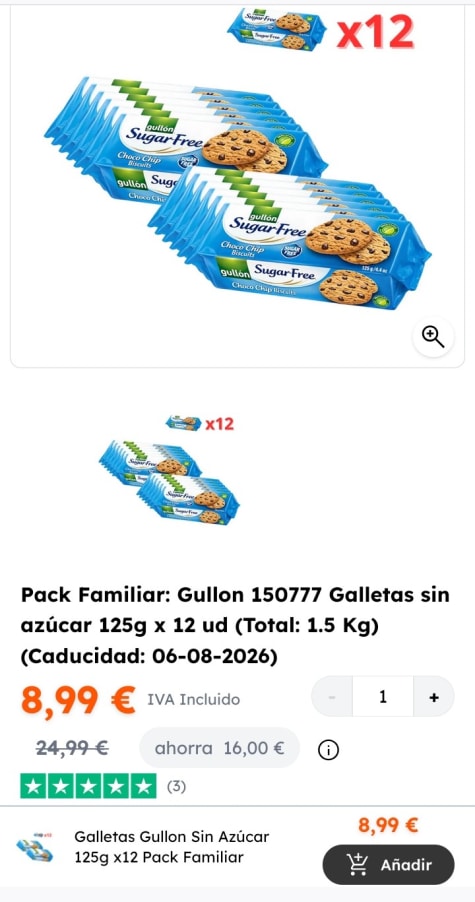Open the info icon beside ahorra 16,00 €
This screenshot has width=475, height=902.
[x=328, y=750]
